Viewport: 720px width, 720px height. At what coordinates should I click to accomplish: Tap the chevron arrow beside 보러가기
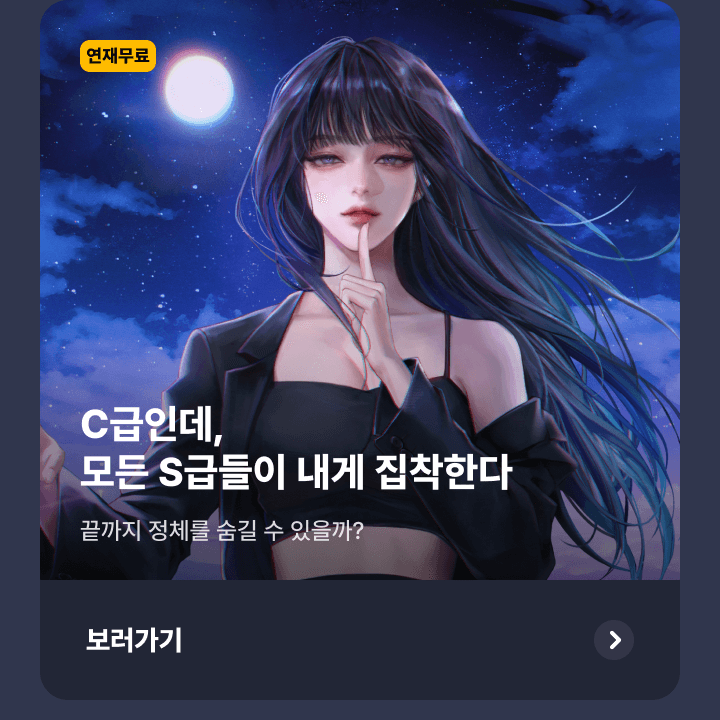pyautogui.click(x=614, y=640)
